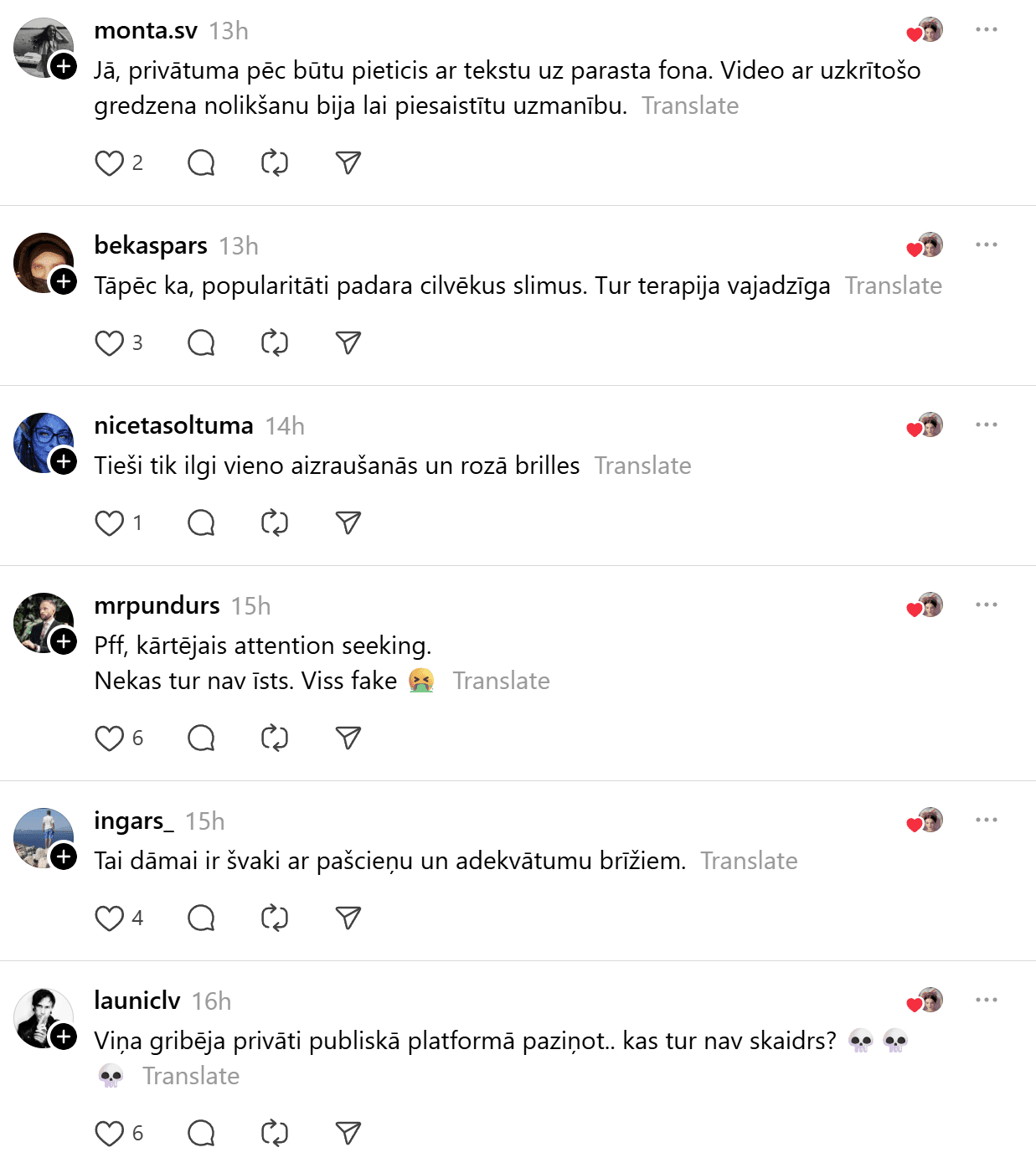Open bekaspars's profile from the username
1036x1168 pixels.
coord(151,245)
